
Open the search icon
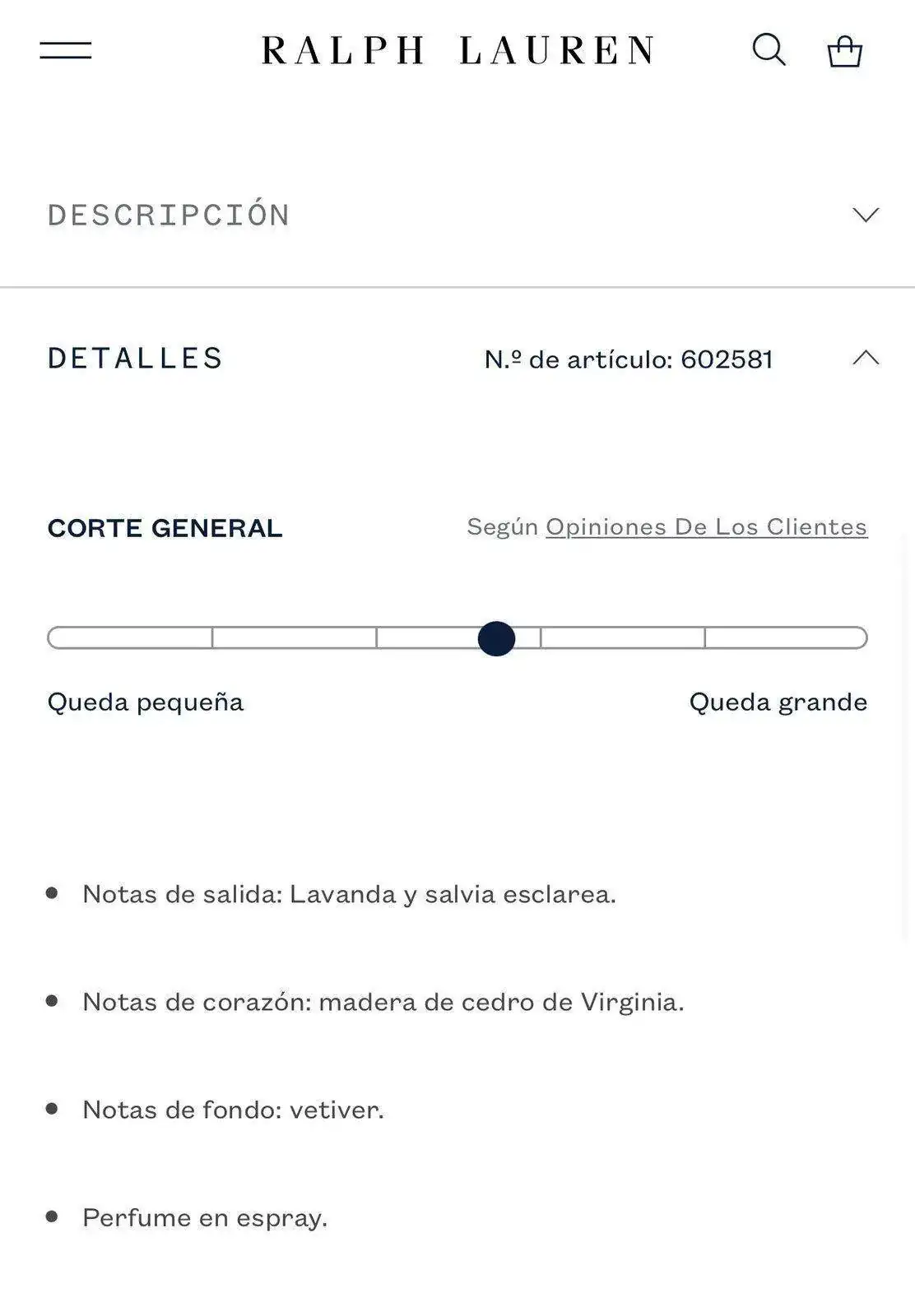[x=769, y=49]
